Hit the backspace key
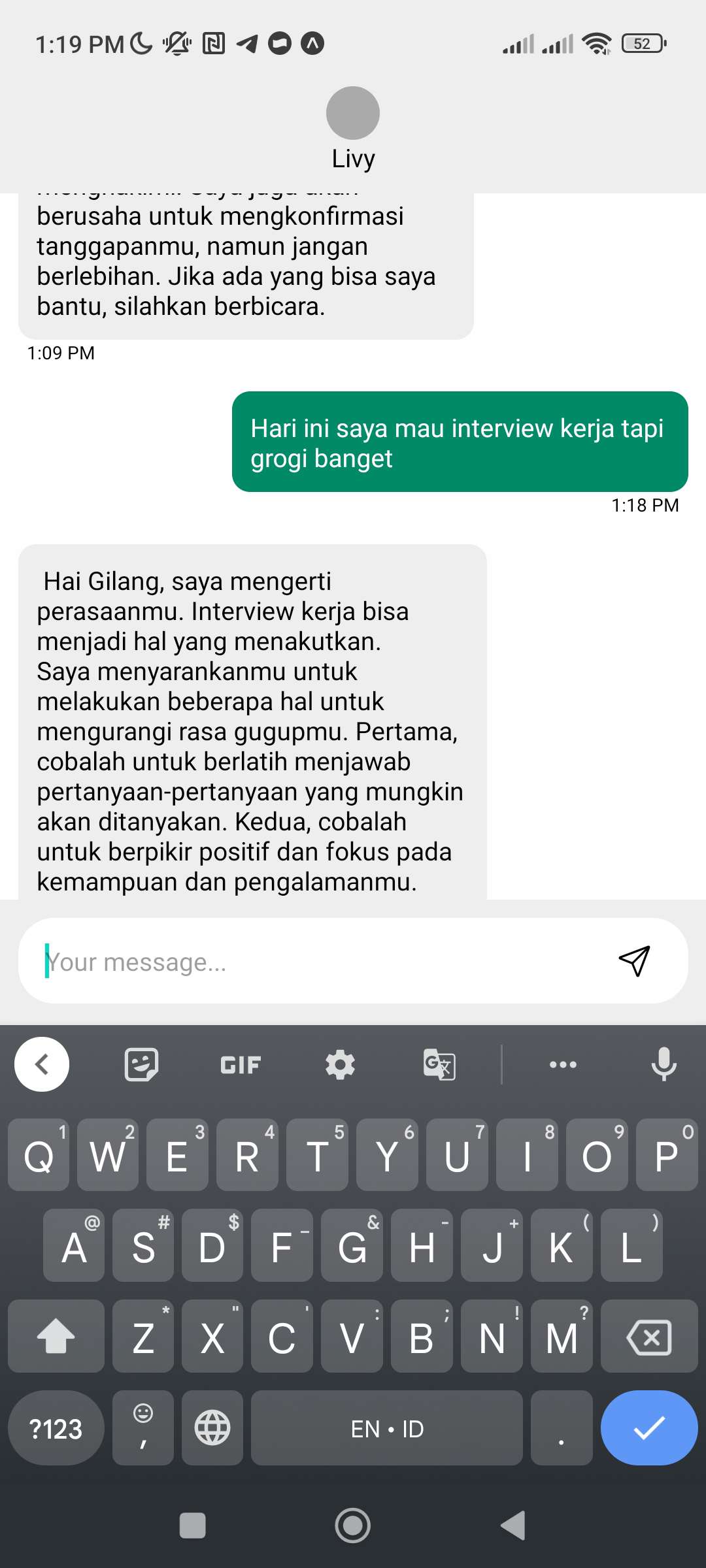 click(x=648, y=1337)
